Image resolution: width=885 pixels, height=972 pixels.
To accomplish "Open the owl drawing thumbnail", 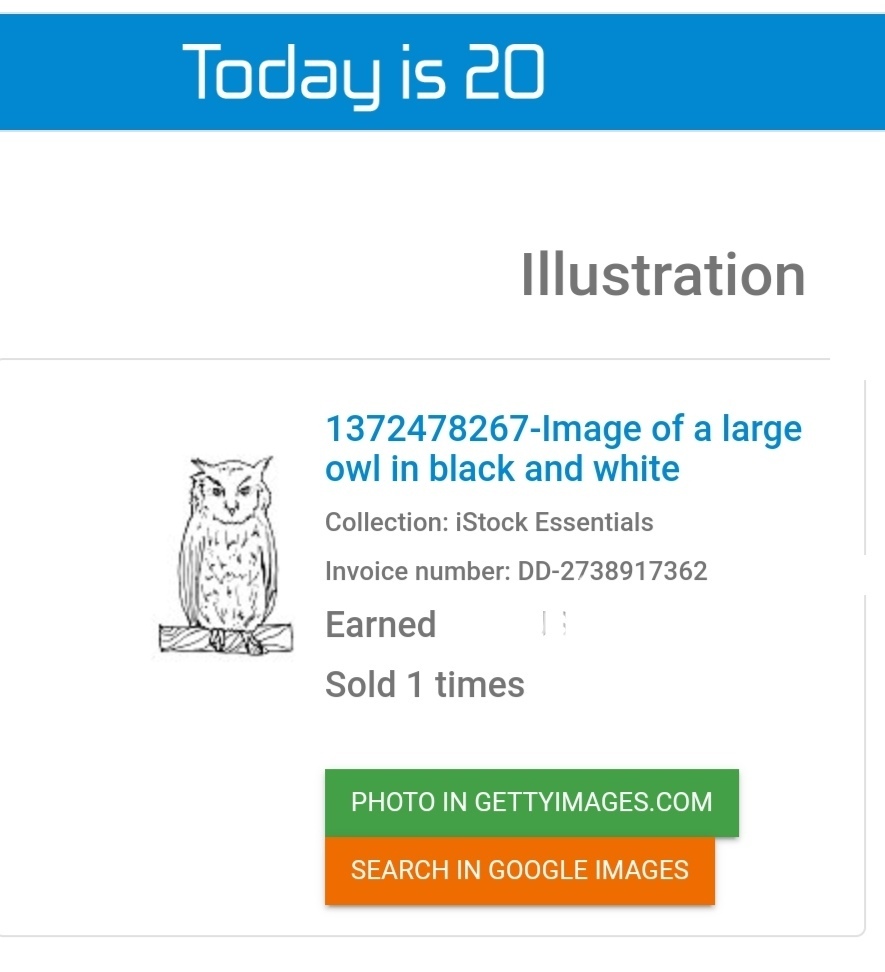I will [x=226, y=557].
